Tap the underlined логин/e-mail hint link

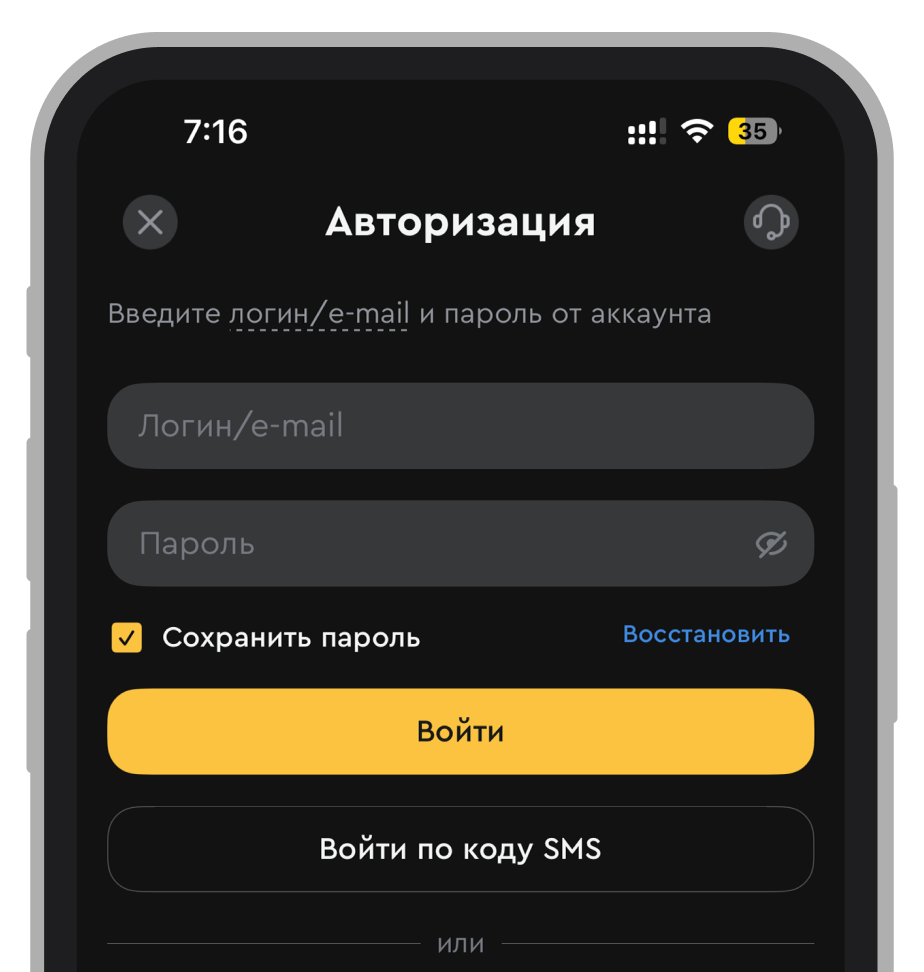click(x=319, y=314)
